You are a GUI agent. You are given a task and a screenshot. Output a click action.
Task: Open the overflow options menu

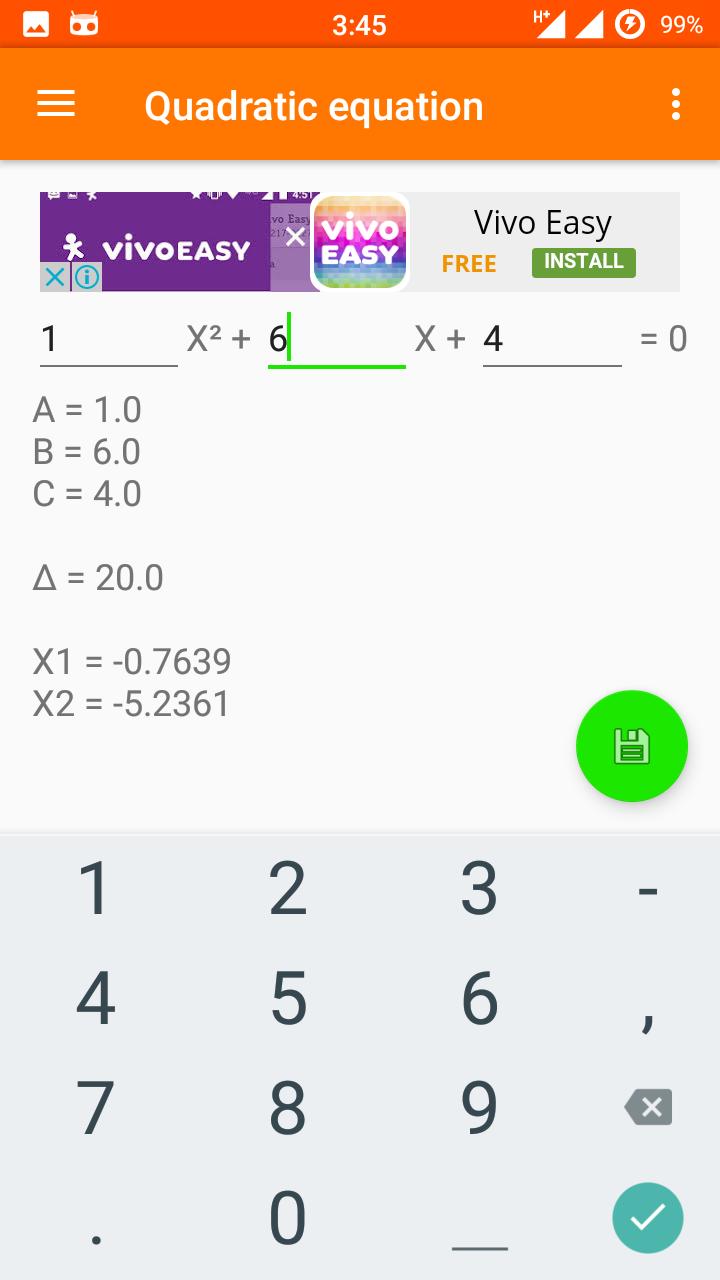675,104
